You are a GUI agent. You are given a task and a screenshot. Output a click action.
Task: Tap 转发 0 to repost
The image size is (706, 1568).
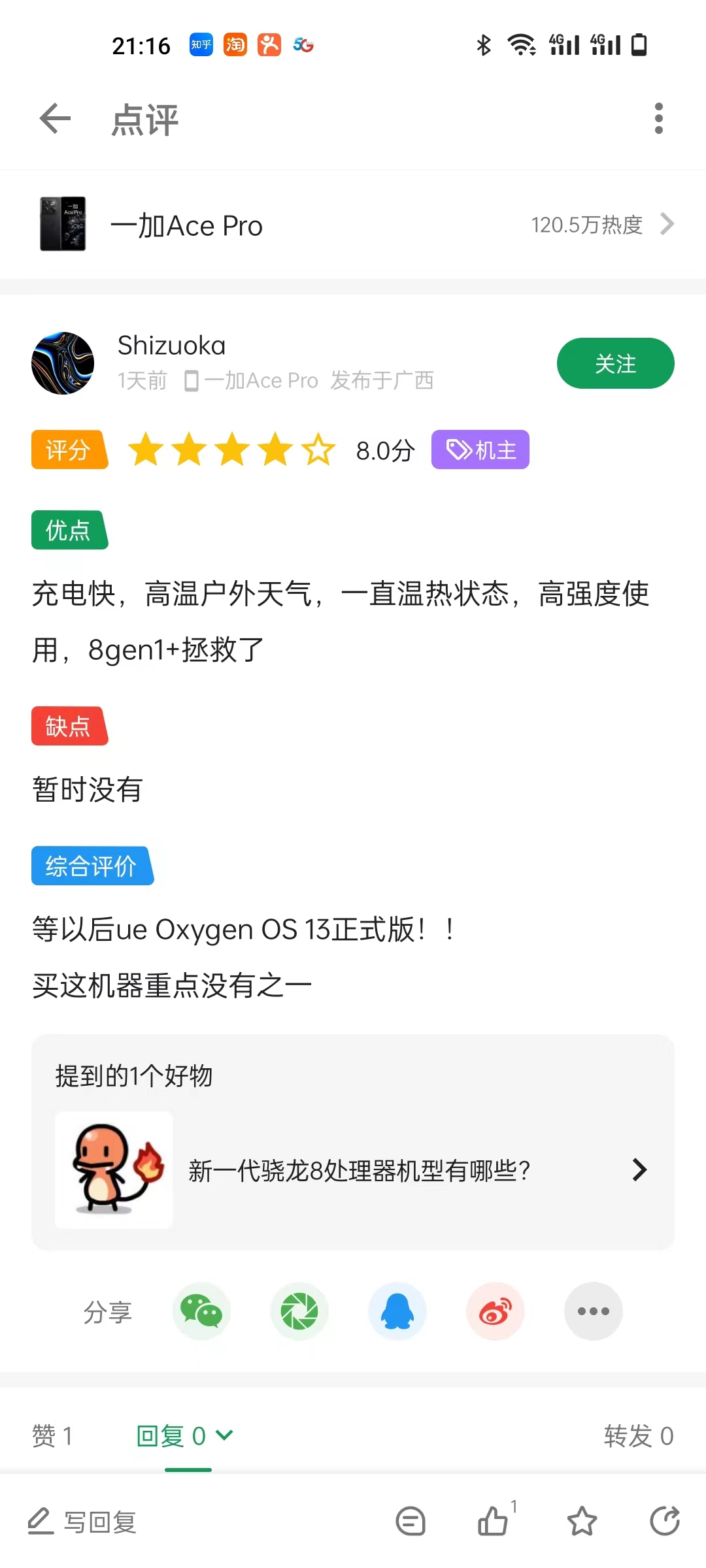point(639,1435)
